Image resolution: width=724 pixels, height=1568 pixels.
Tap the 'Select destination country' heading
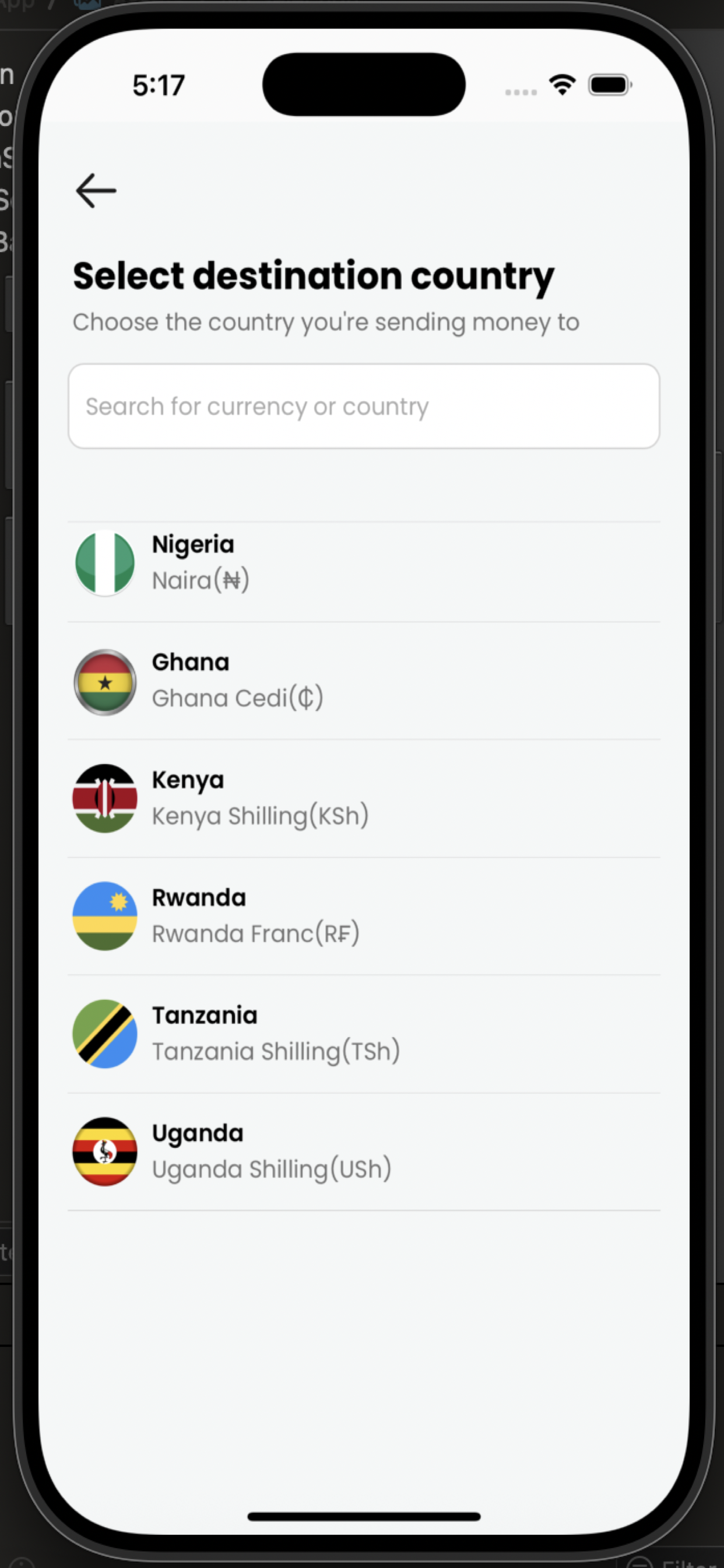pyautogui.click(x=314, y=275)
